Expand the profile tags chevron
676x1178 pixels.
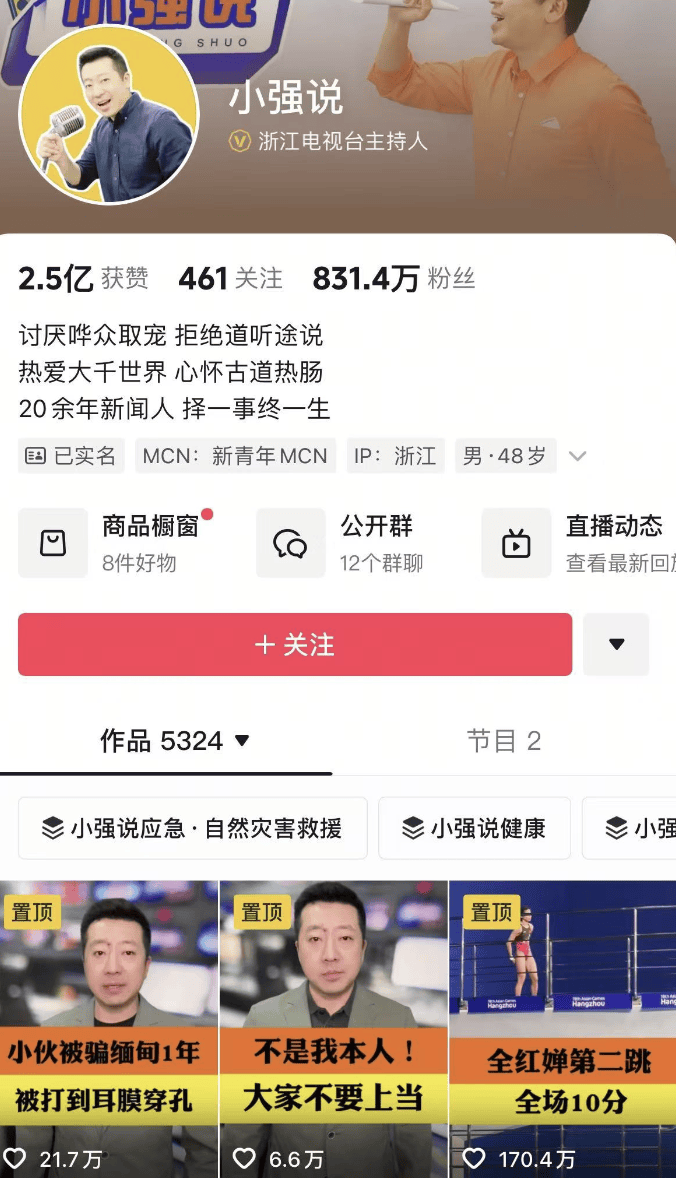click(577, 456)
